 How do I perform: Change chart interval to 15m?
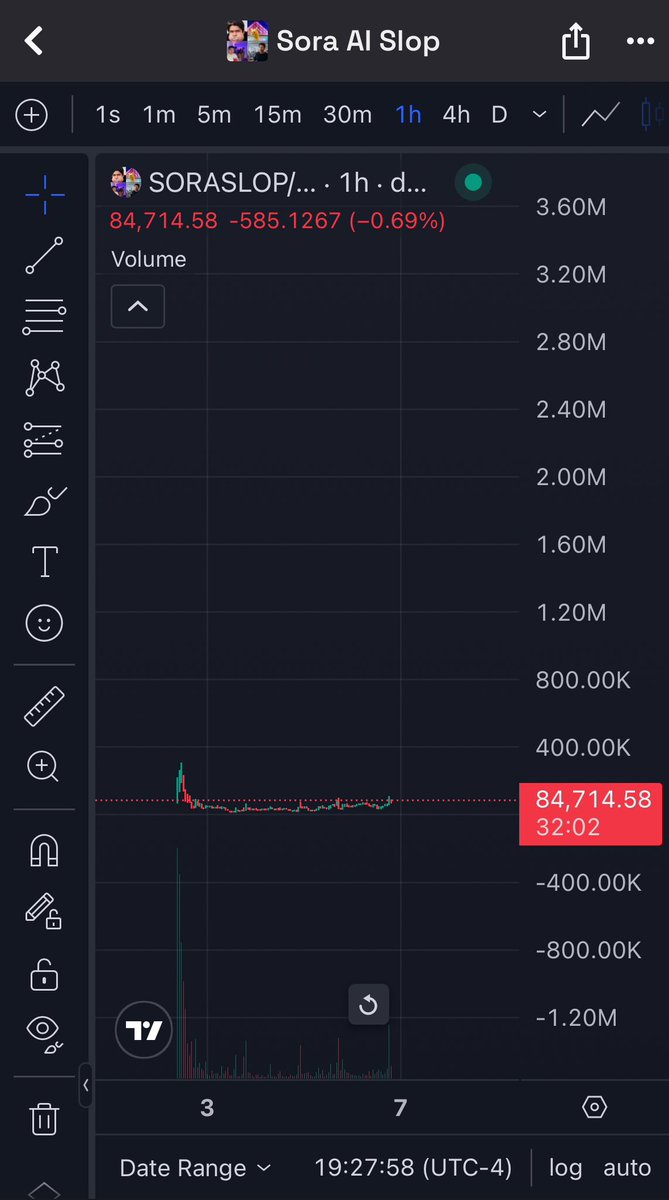point(277,115)
